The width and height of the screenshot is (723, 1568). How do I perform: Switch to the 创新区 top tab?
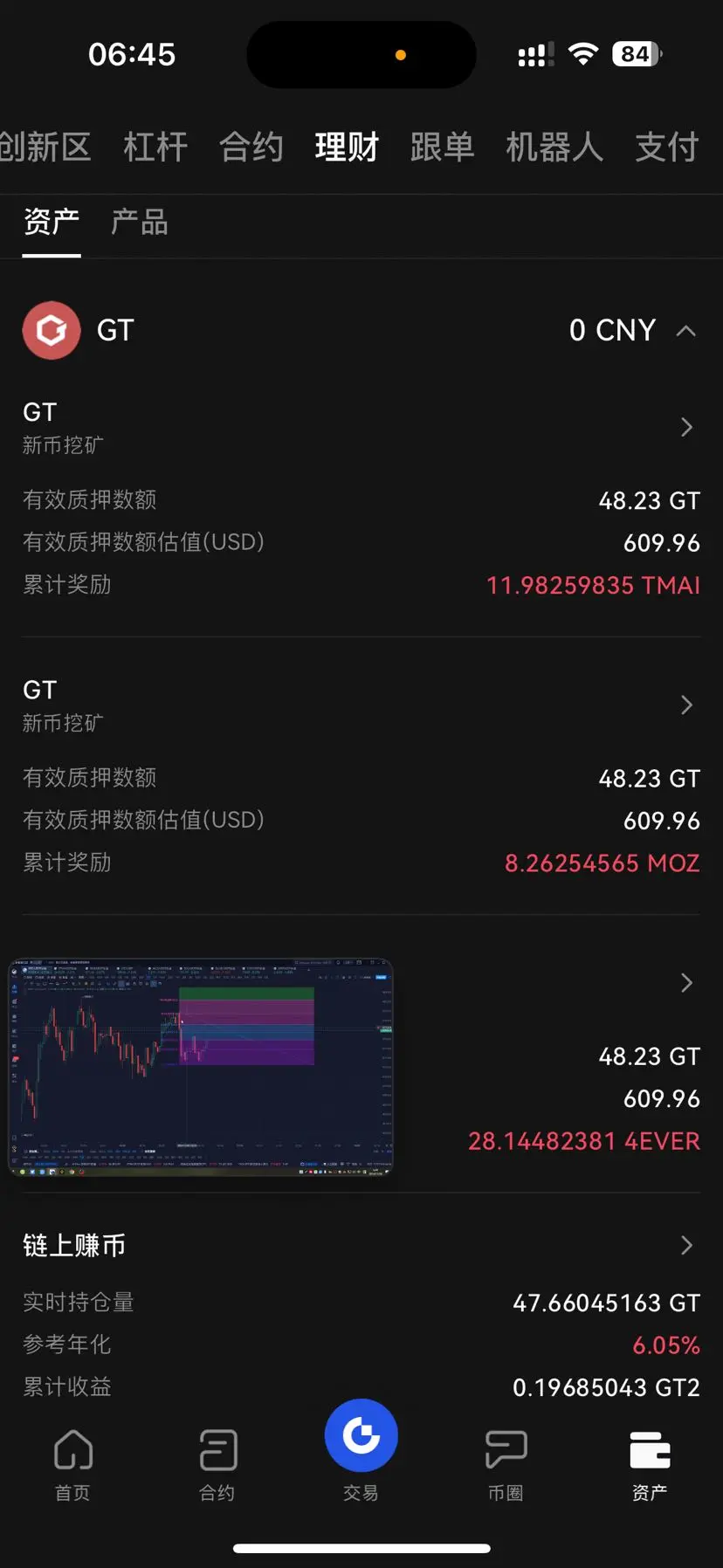coord(44,148)
